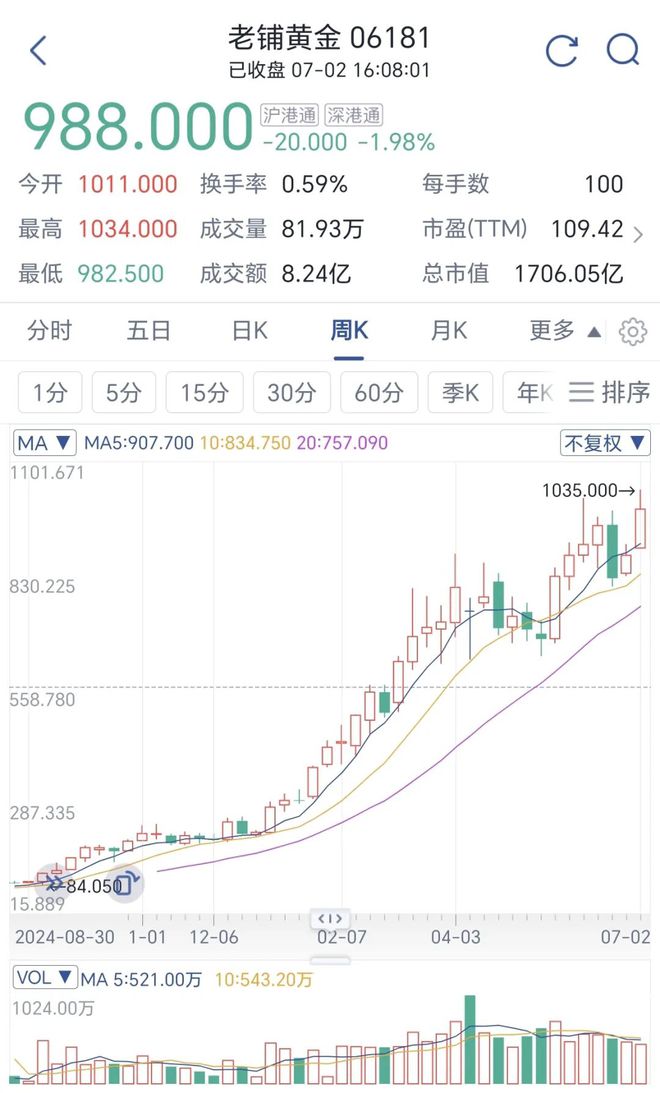Screen dimensions: 660x1093
Task: Choose the 1分 interval chip
Action: coord(49,393)
